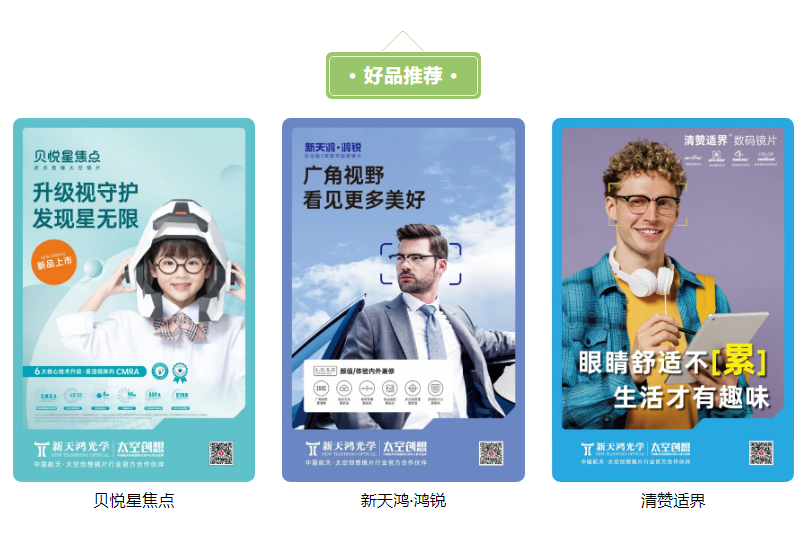The width and height of the screenshot is (811, 534).
Task: Open the 贝悦星焦点 product card
Action: pyautogui.click(x=134, y=300)
